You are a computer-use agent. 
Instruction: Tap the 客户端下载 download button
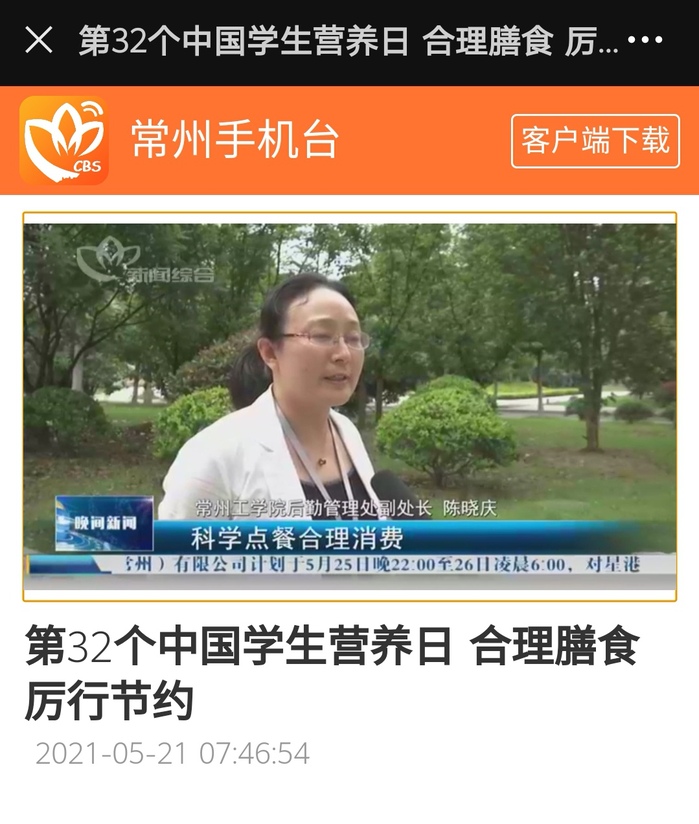(595, 141)
